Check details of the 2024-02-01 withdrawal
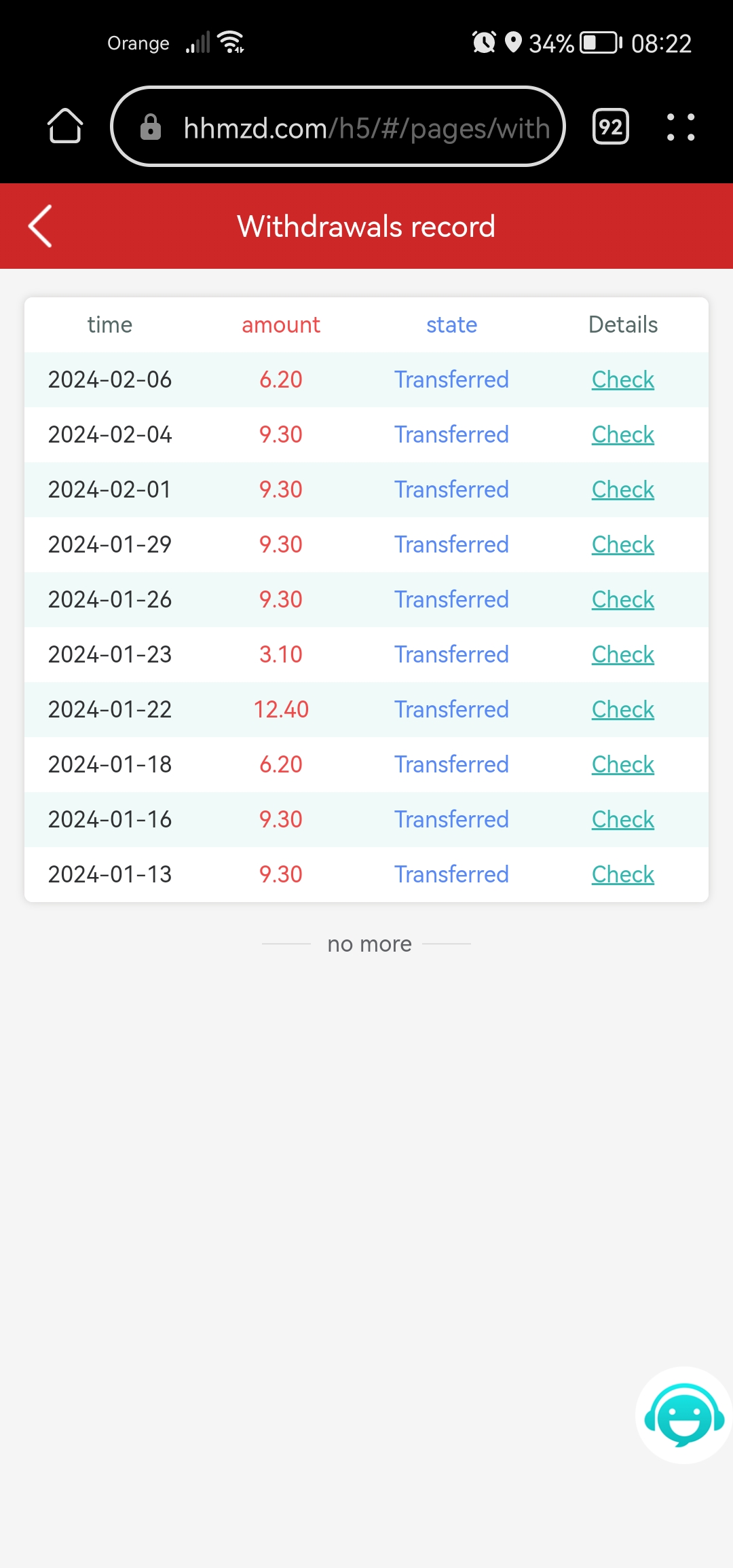This screenshot has width=733, height=1568. click(x=622, y=489)
